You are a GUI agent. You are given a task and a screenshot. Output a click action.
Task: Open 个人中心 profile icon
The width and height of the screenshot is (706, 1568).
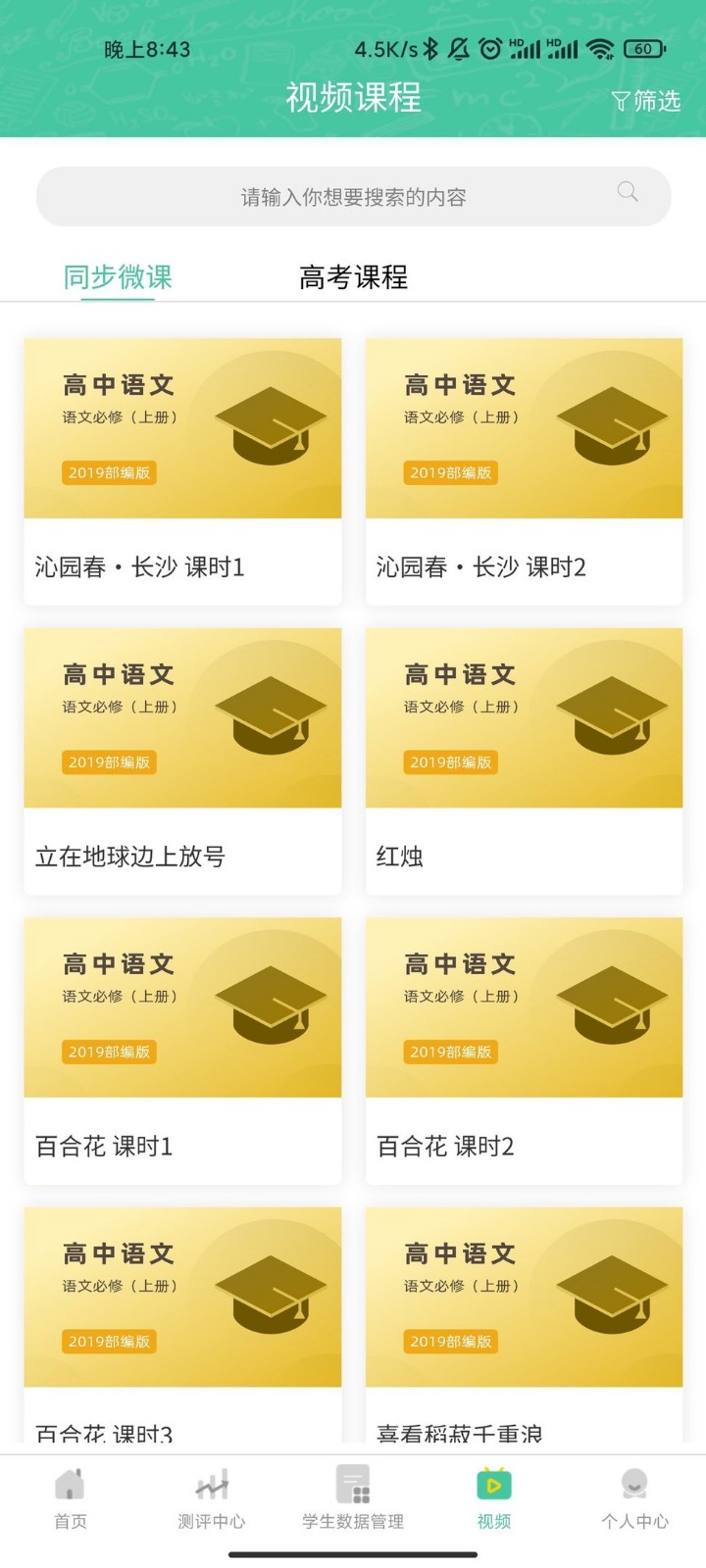pos(633,1485)
